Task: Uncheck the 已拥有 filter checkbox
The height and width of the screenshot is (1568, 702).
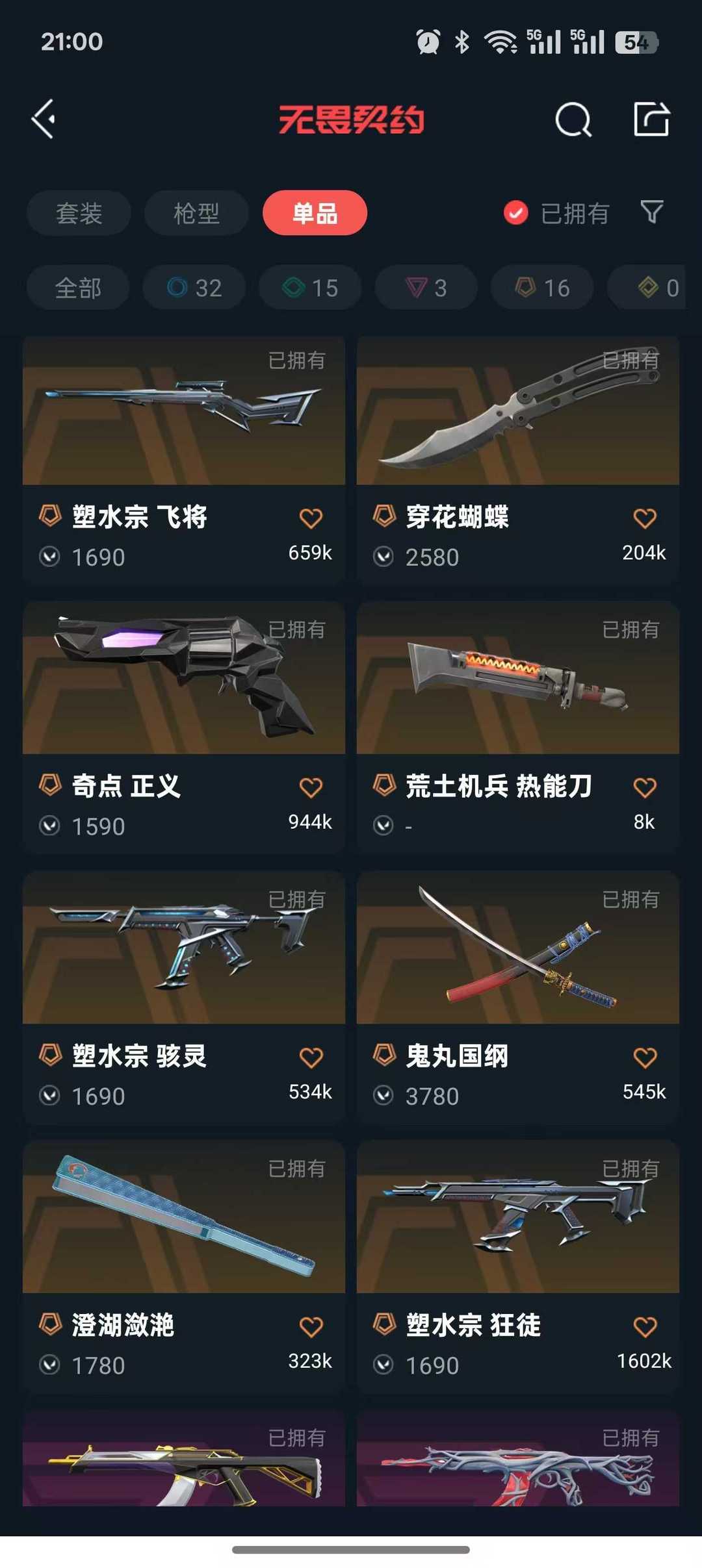Action: [516, 213]
